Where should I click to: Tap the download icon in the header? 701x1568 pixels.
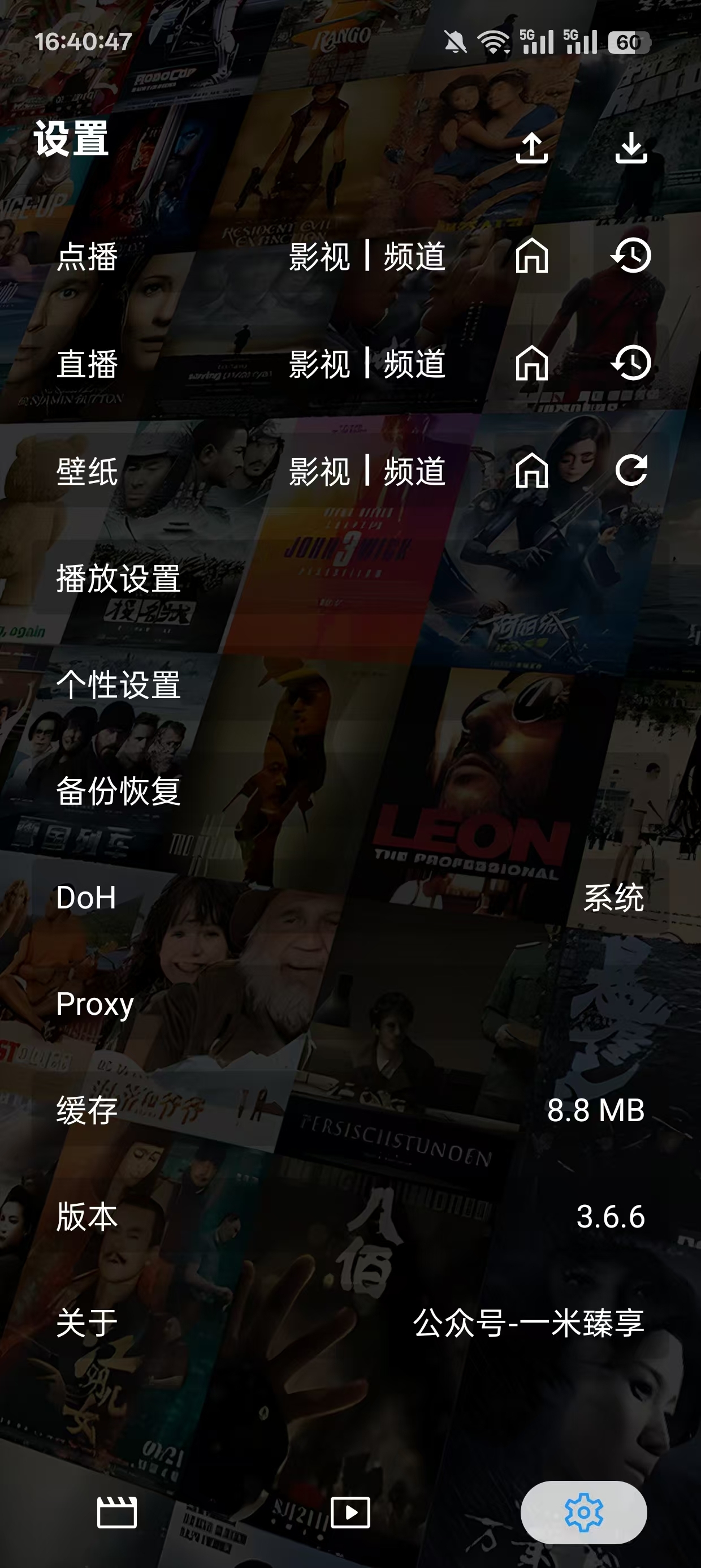click(631, 148)
